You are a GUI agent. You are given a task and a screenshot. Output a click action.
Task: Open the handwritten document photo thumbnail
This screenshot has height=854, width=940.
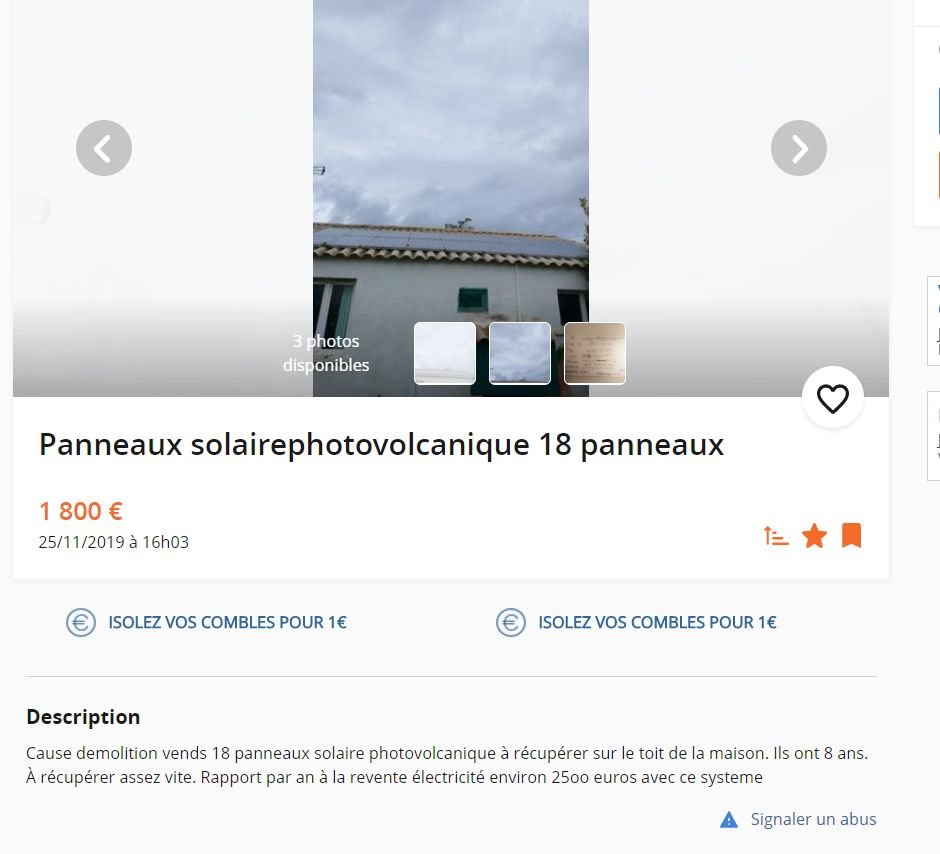[x=595, y=353]
